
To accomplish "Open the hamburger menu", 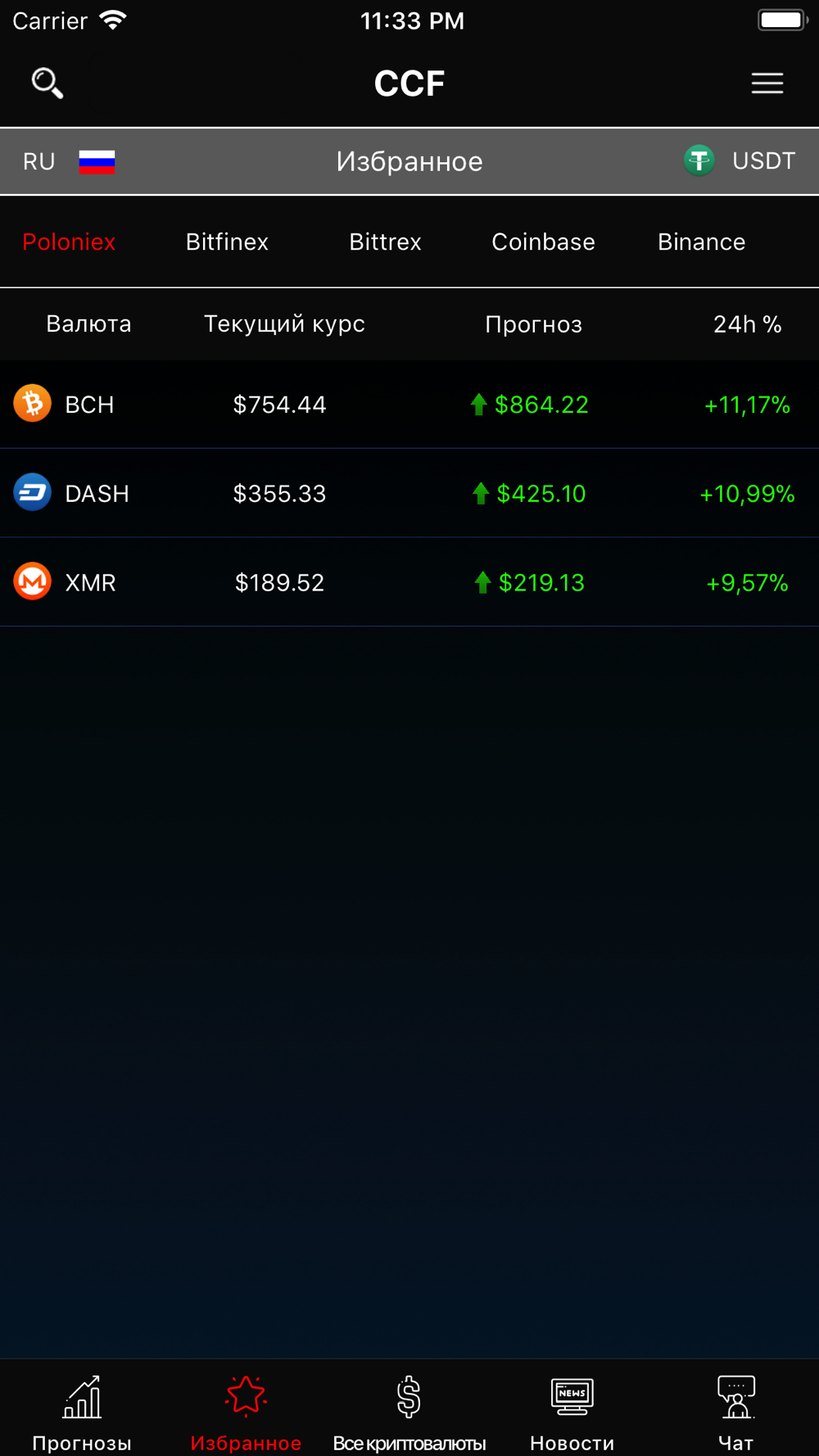I will (x=767, y=83).
